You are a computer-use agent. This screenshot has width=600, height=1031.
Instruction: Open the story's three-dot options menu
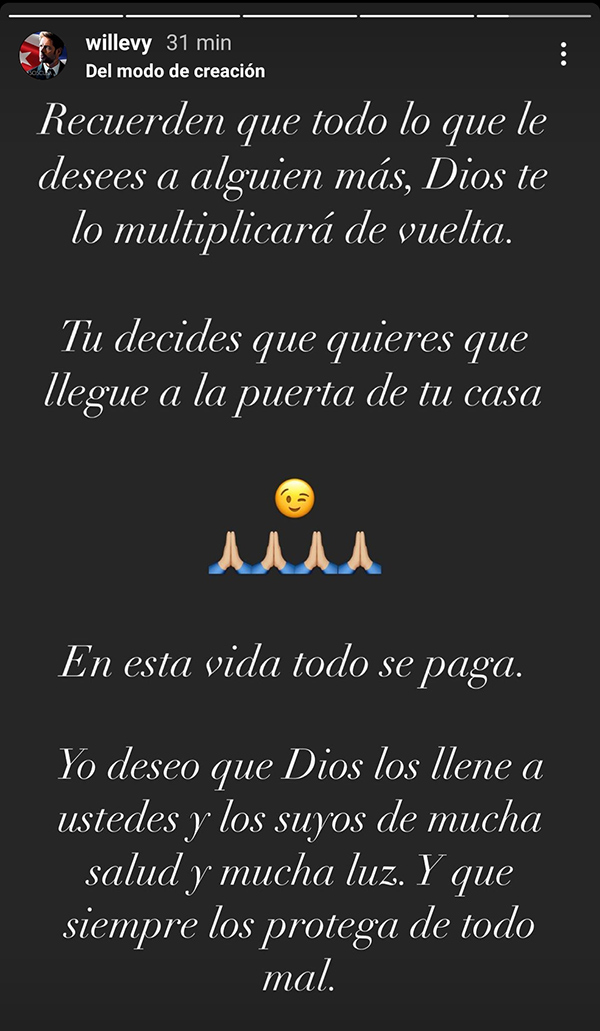(565, 54)
